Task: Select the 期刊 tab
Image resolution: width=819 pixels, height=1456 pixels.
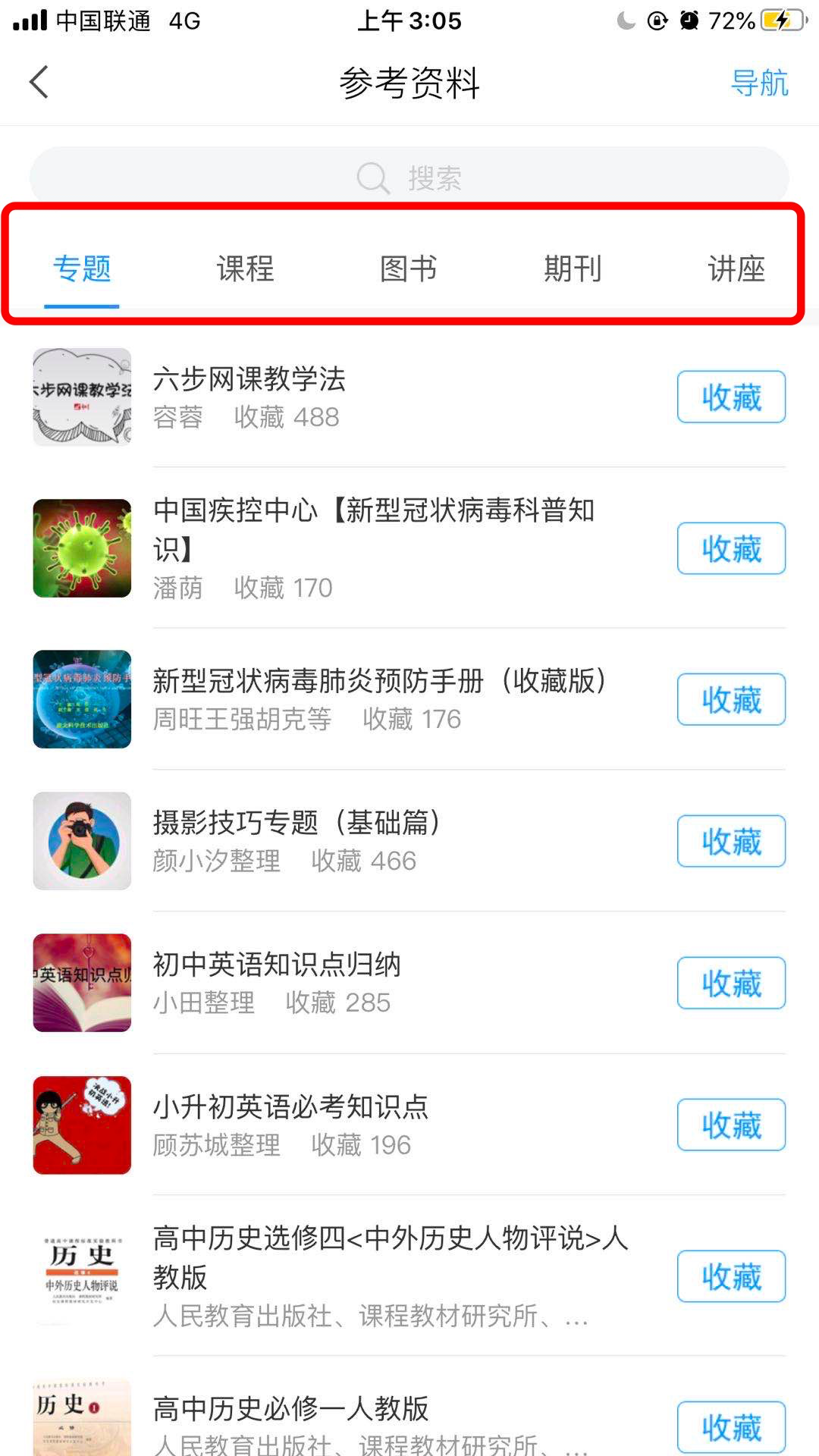Action: pos(573,268)
